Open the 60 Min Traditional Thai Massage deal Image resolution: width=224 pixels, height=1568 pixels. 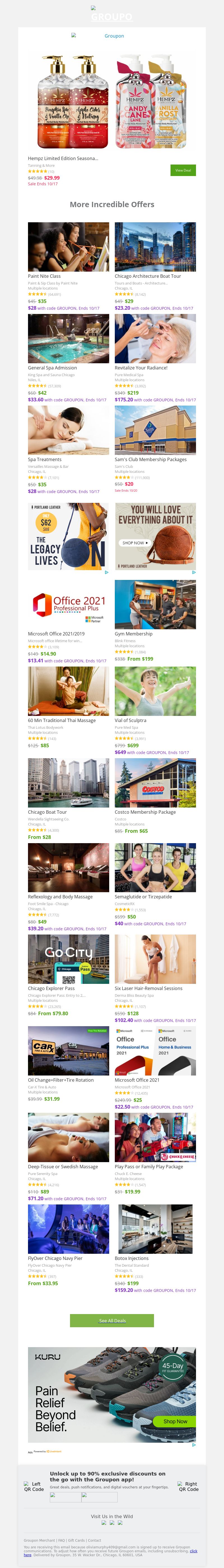pos(68,691)
